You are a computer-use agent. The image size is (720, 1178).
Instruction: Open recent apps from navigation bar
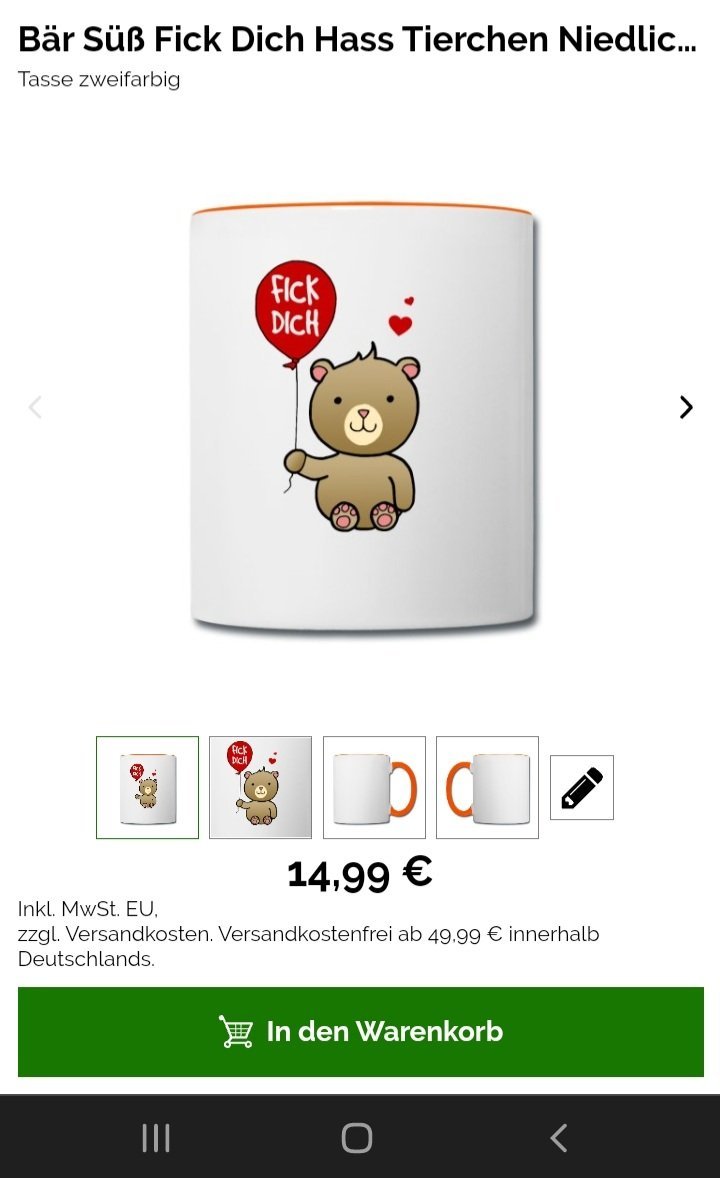156,1137
